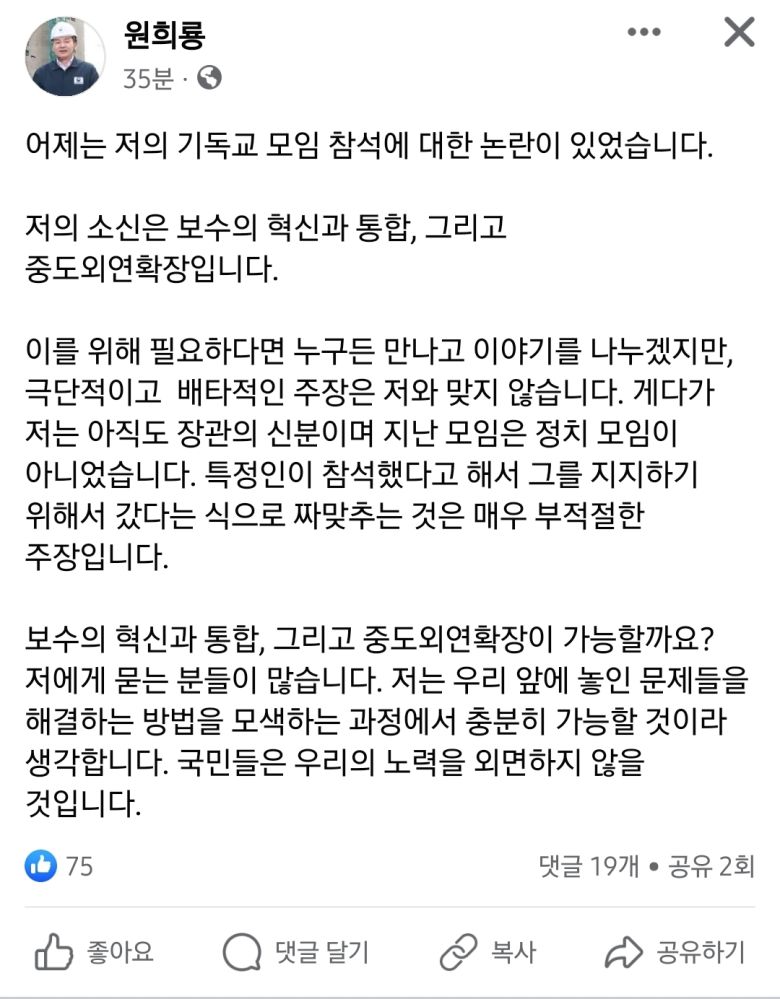Dismiss the post with the X icon
Screen dimensions: 780x999
[739, 33]
